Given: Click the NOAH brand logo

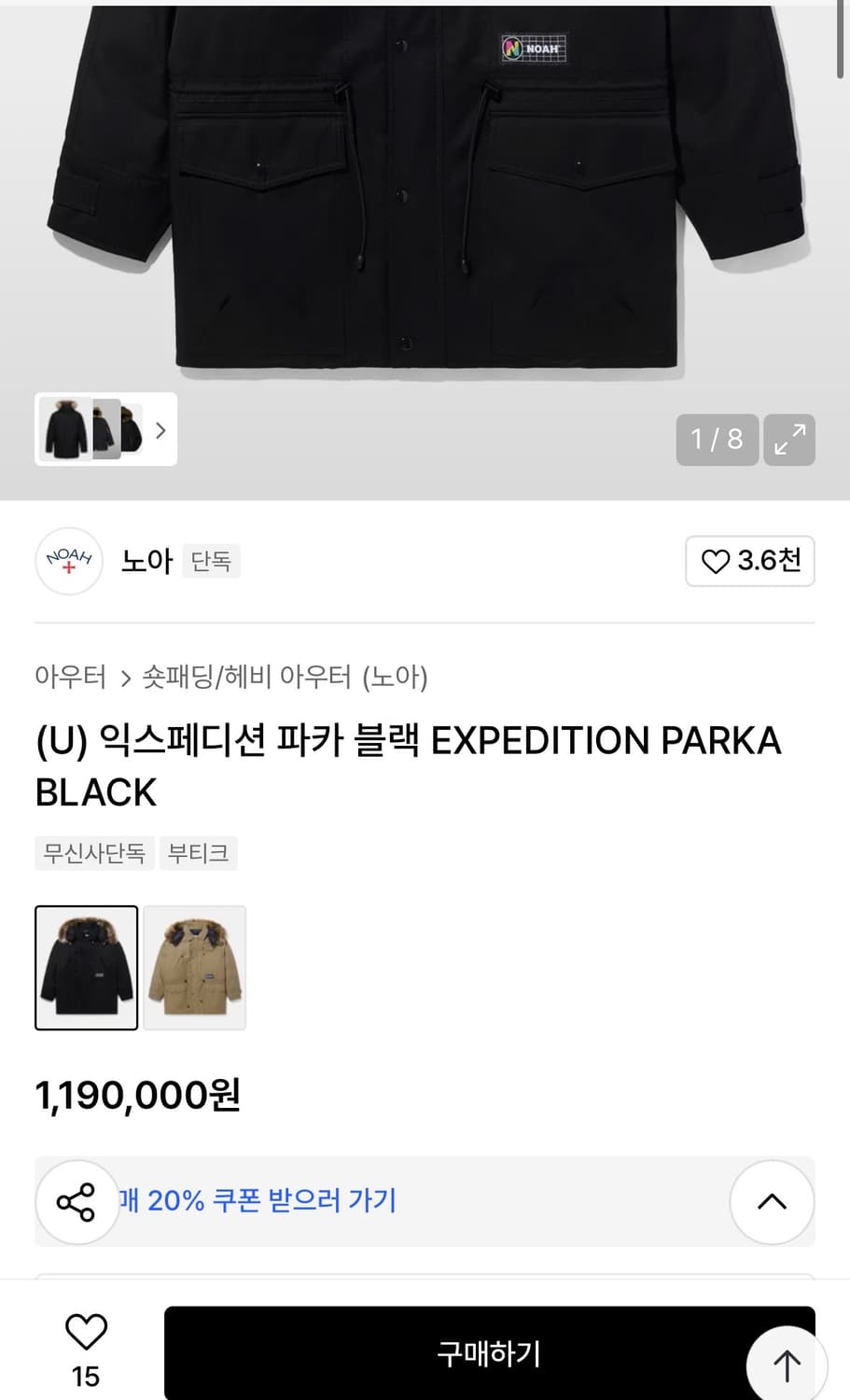Looking at the screenshot, I should coord(68,561).
